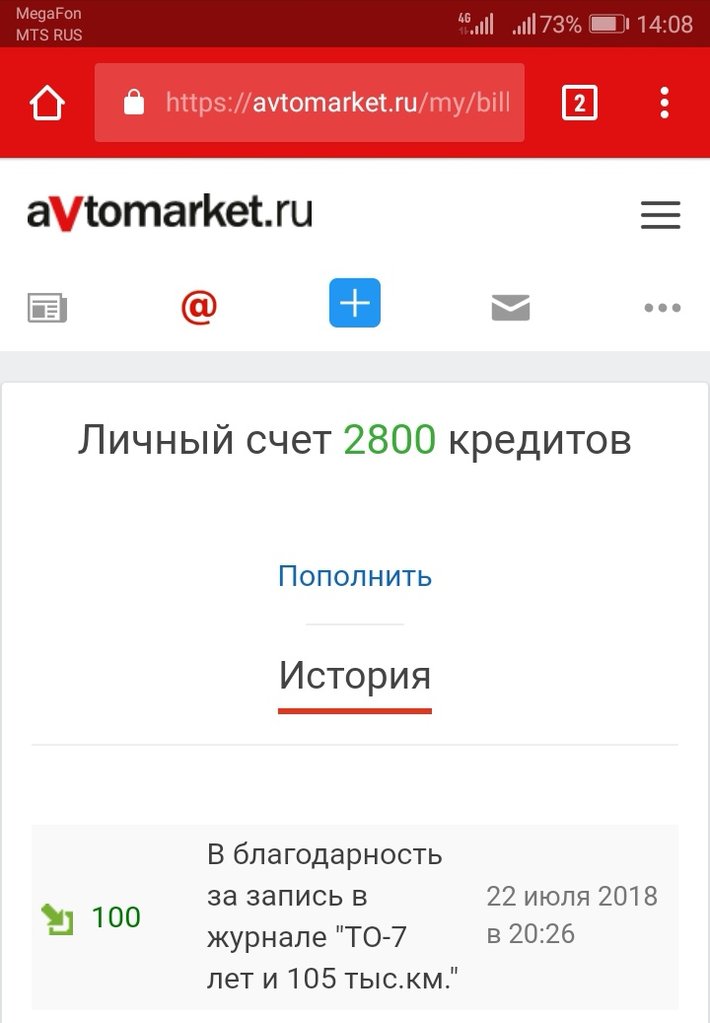Tap the Пополнить link to top up
This screenshot has height=1023, width=710.
pos(355,576)
